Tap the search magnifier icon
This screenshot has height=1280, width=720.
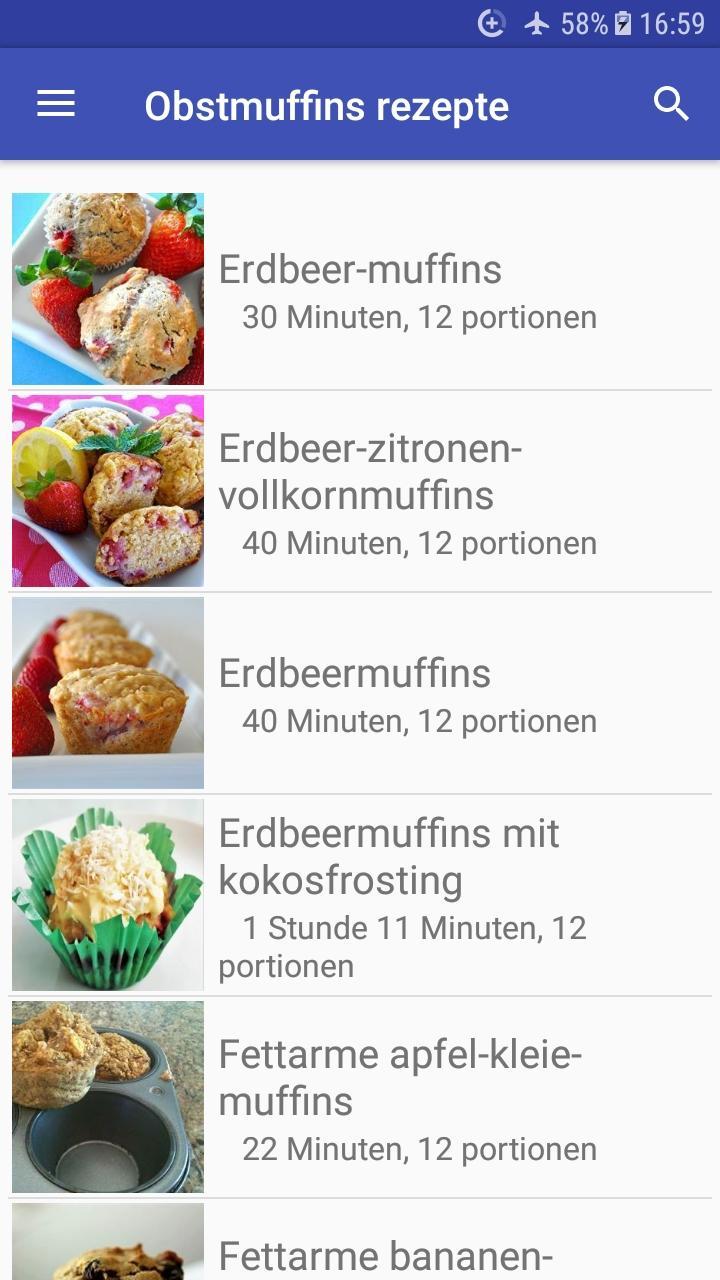[x=671, y=104]
